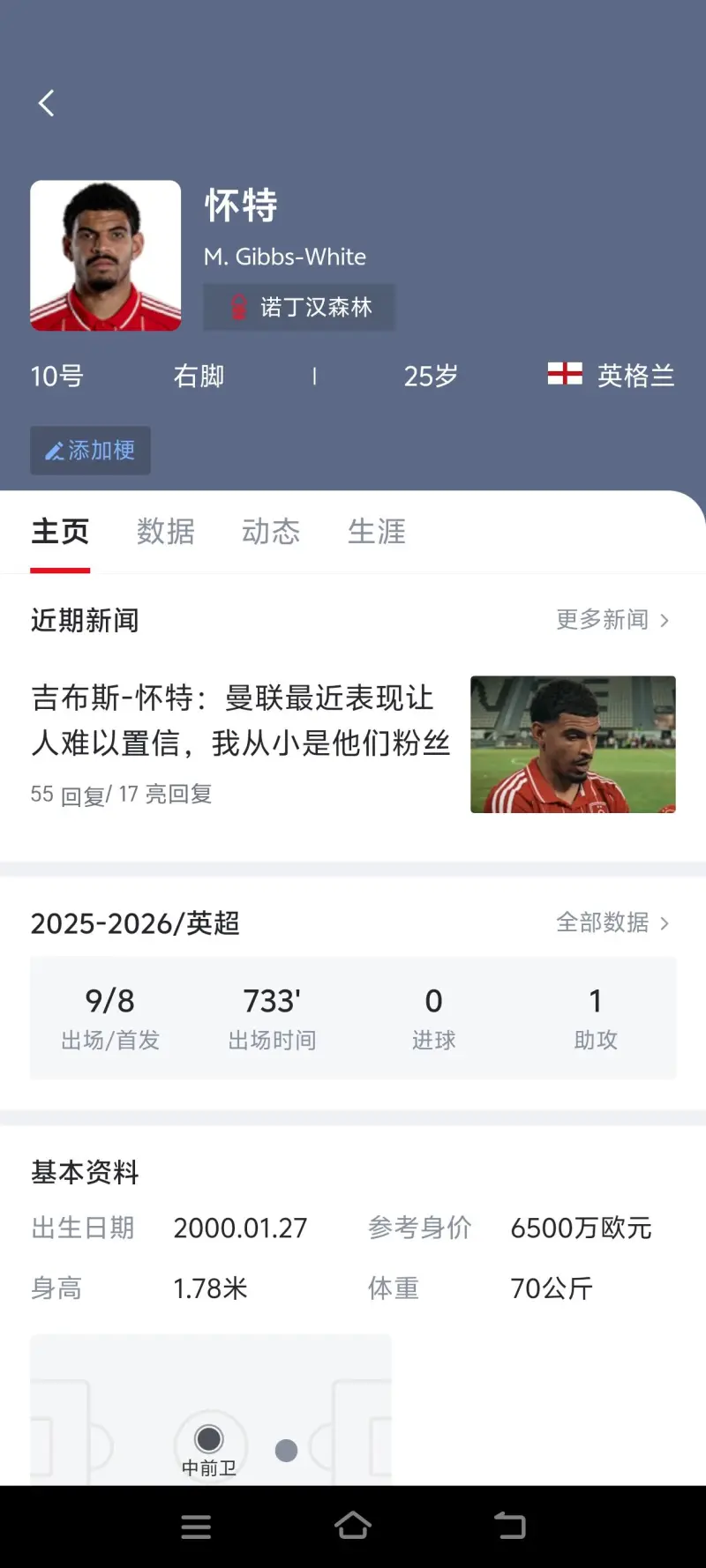Open the system recent apps menu
The image size is (706, 1568).
pyautogui.click(x=196, y=1527)
